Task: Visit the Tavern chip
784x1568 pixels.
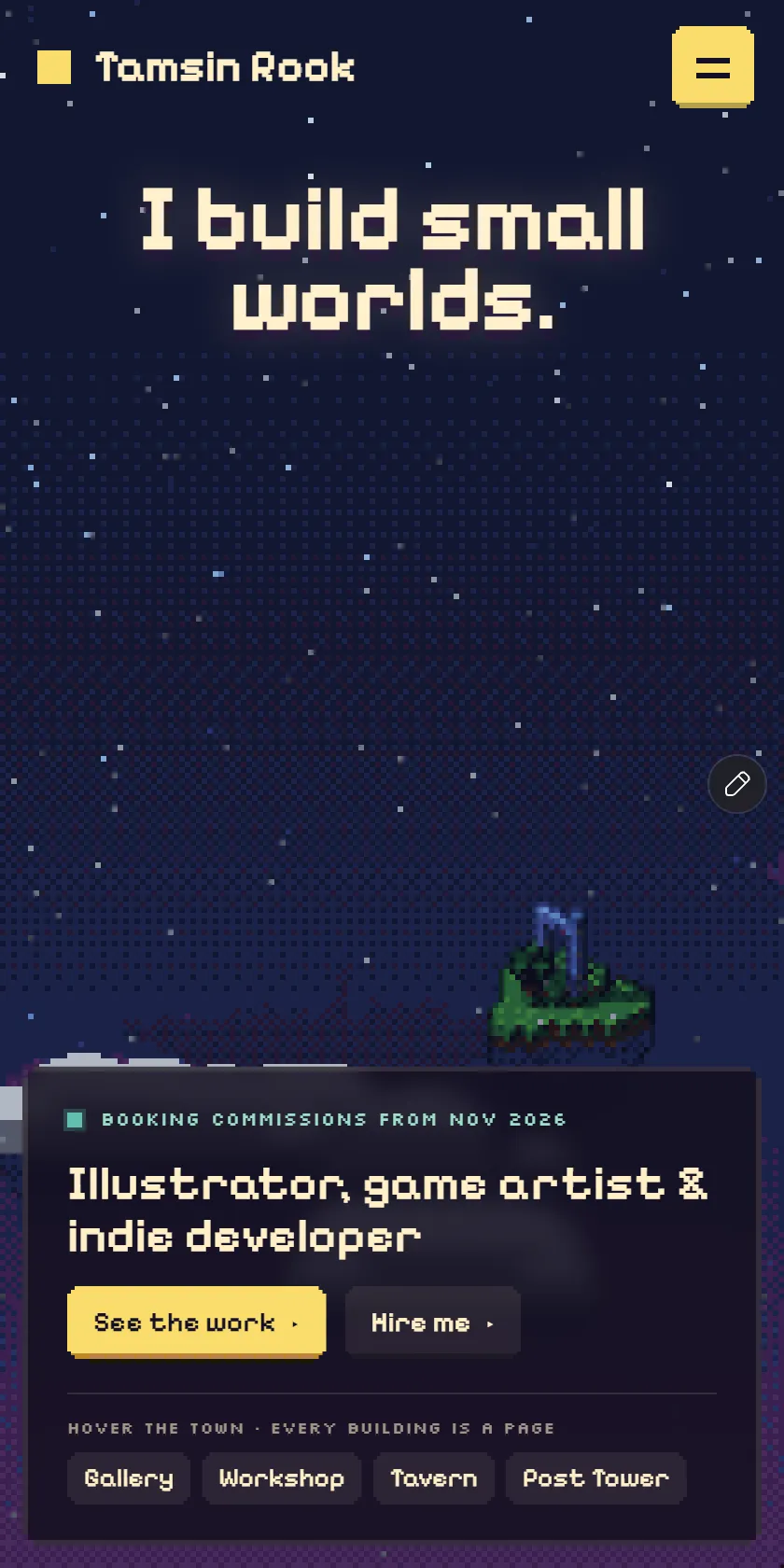Action: [x=434, y=1478]
